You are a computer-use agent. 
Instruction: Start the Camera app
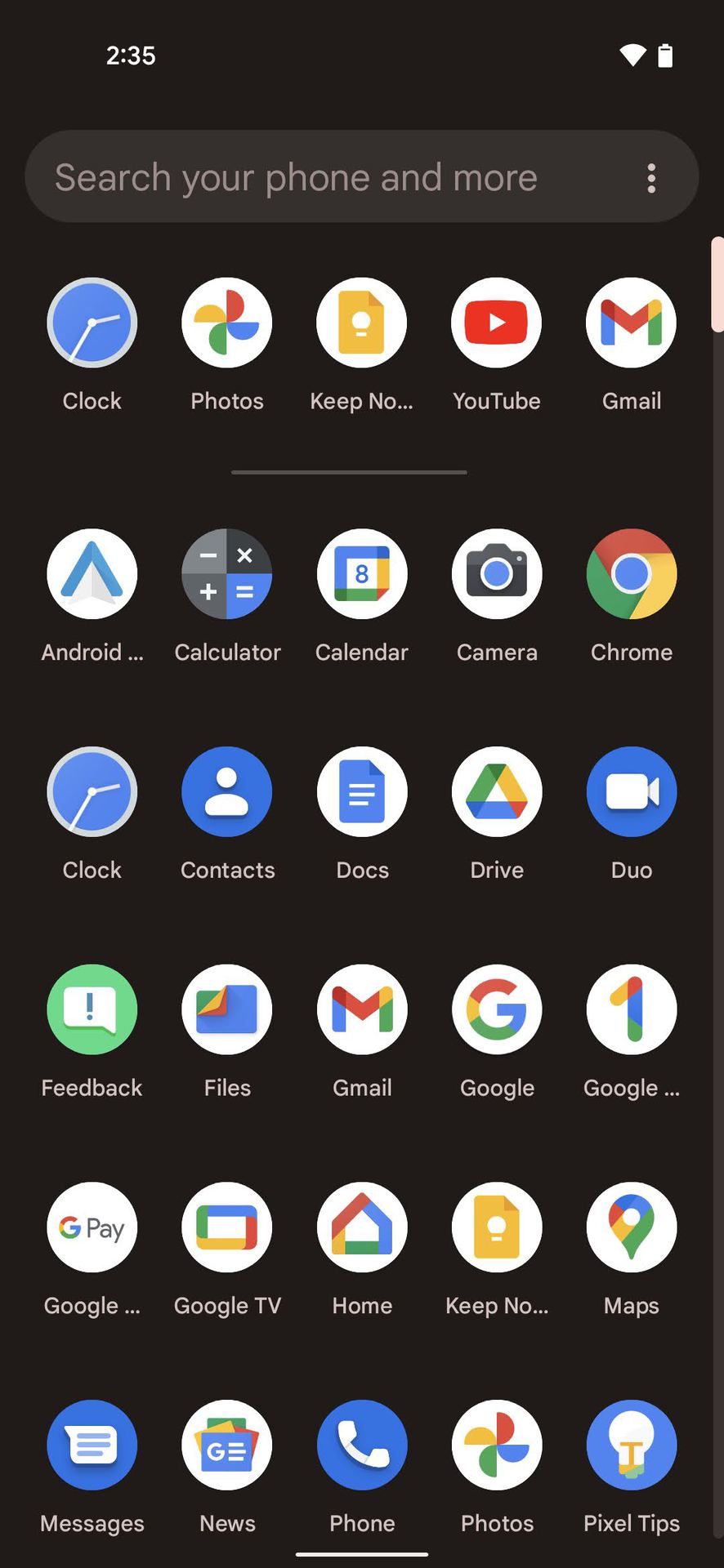496,574
